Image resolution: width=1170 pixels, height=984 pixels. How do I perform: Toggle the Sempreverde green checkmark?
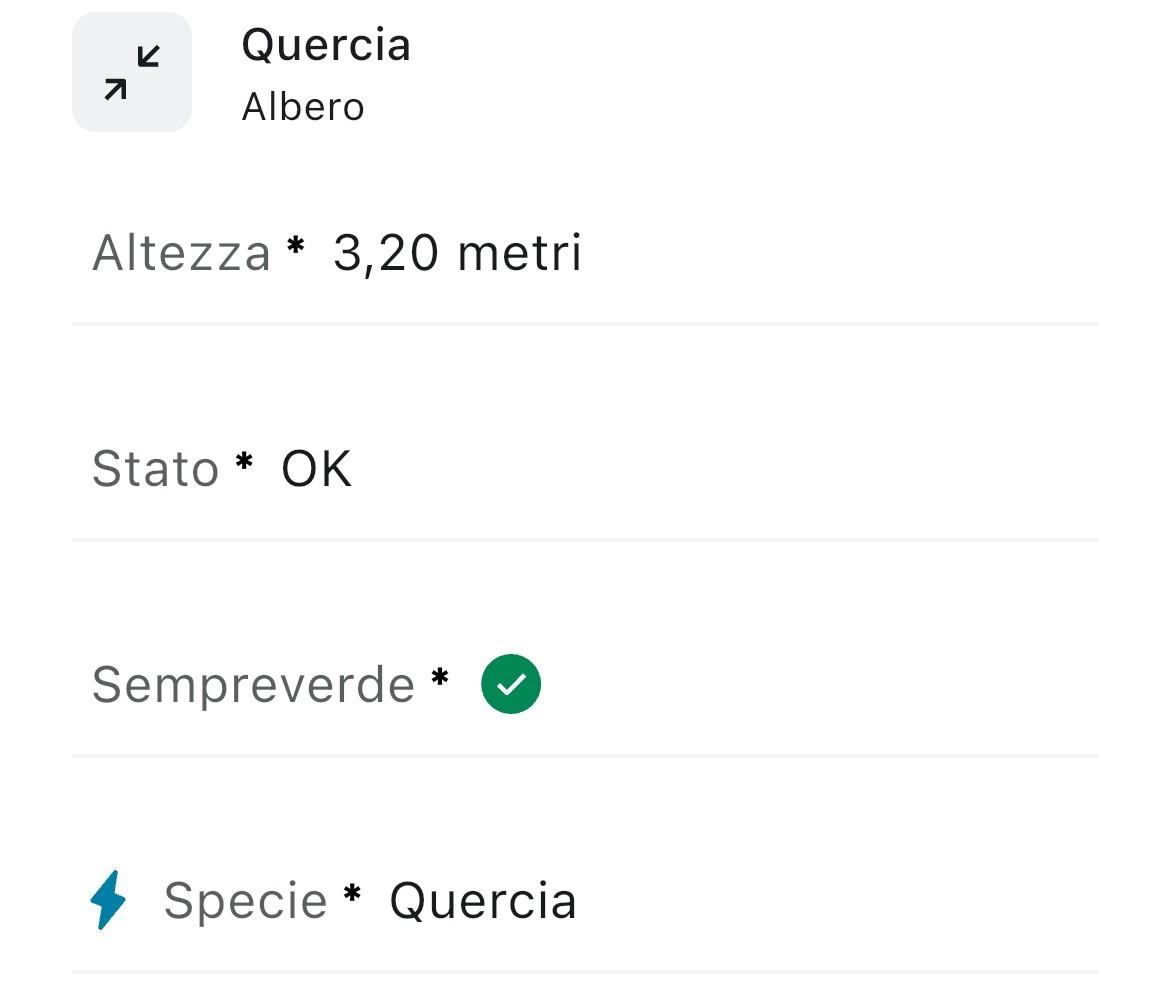(x=511, y=684)
